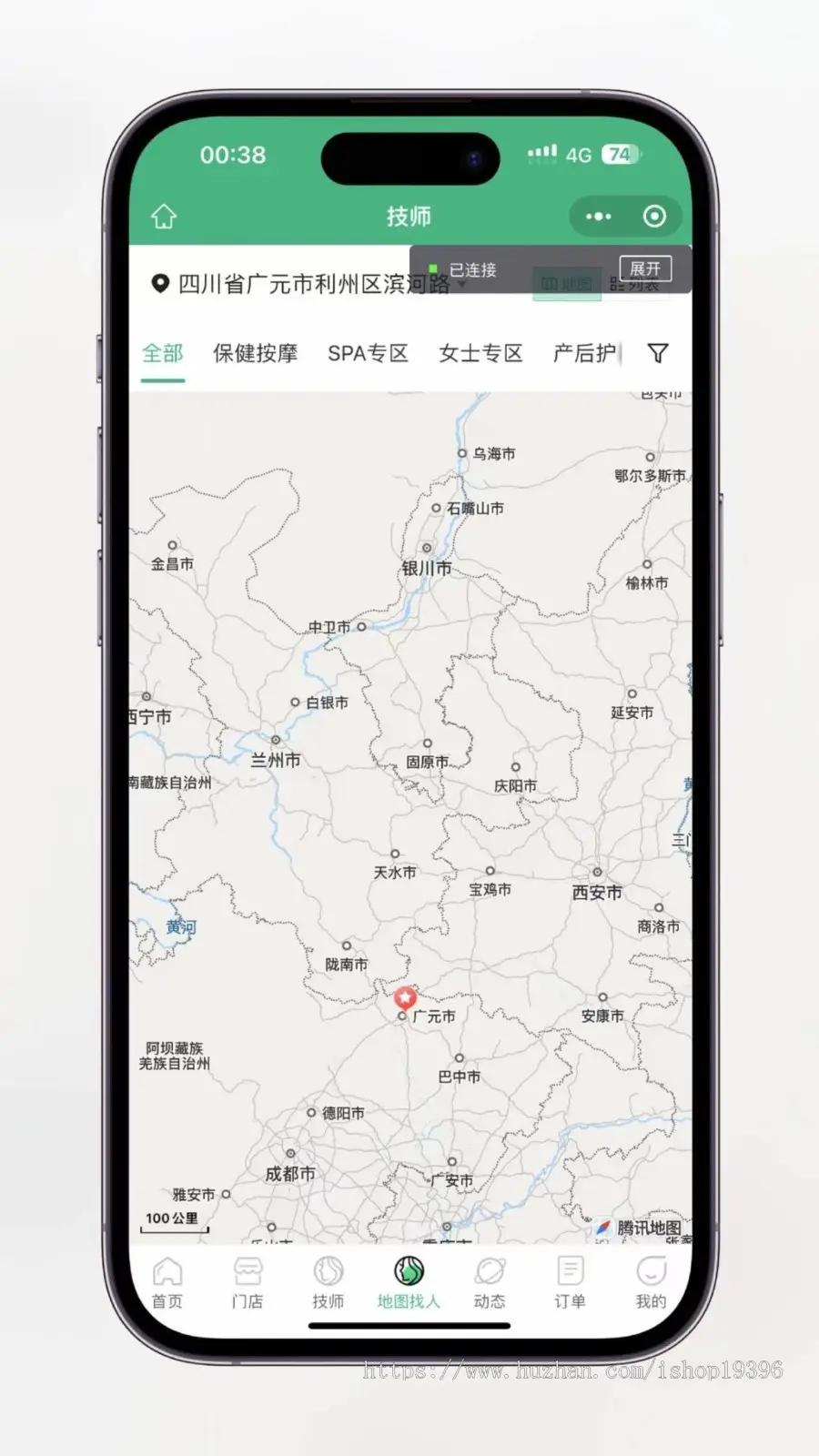Open the 订单 tab
Screen dimensions: 819x1456
570,1282
